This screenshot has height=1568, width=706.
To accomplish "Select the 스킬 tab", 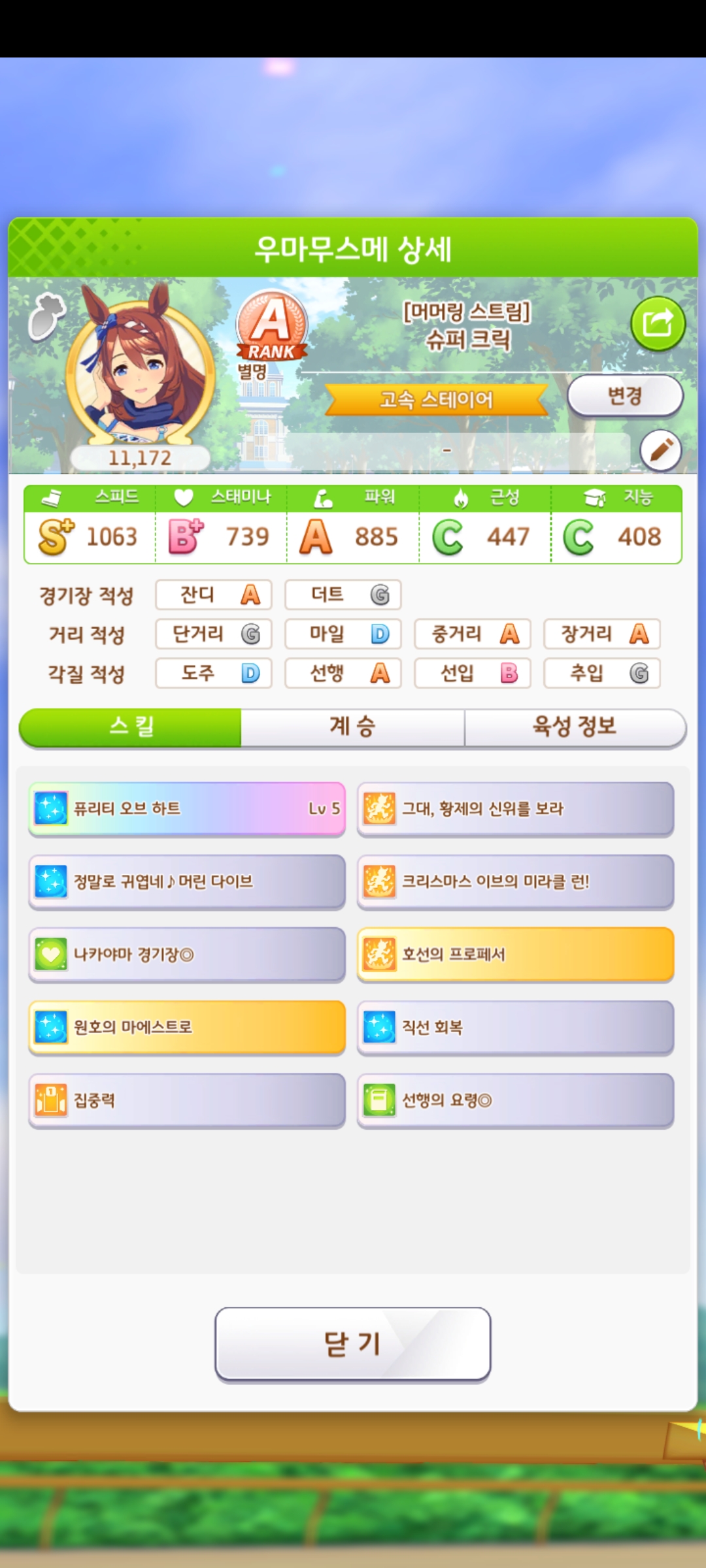I will (131, 727).
